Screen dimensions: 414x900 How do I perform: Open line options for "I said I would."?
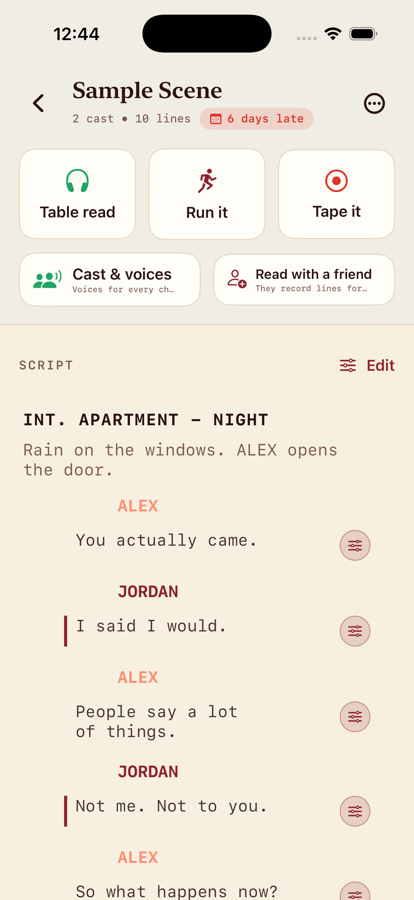click(x=355, y=631)
